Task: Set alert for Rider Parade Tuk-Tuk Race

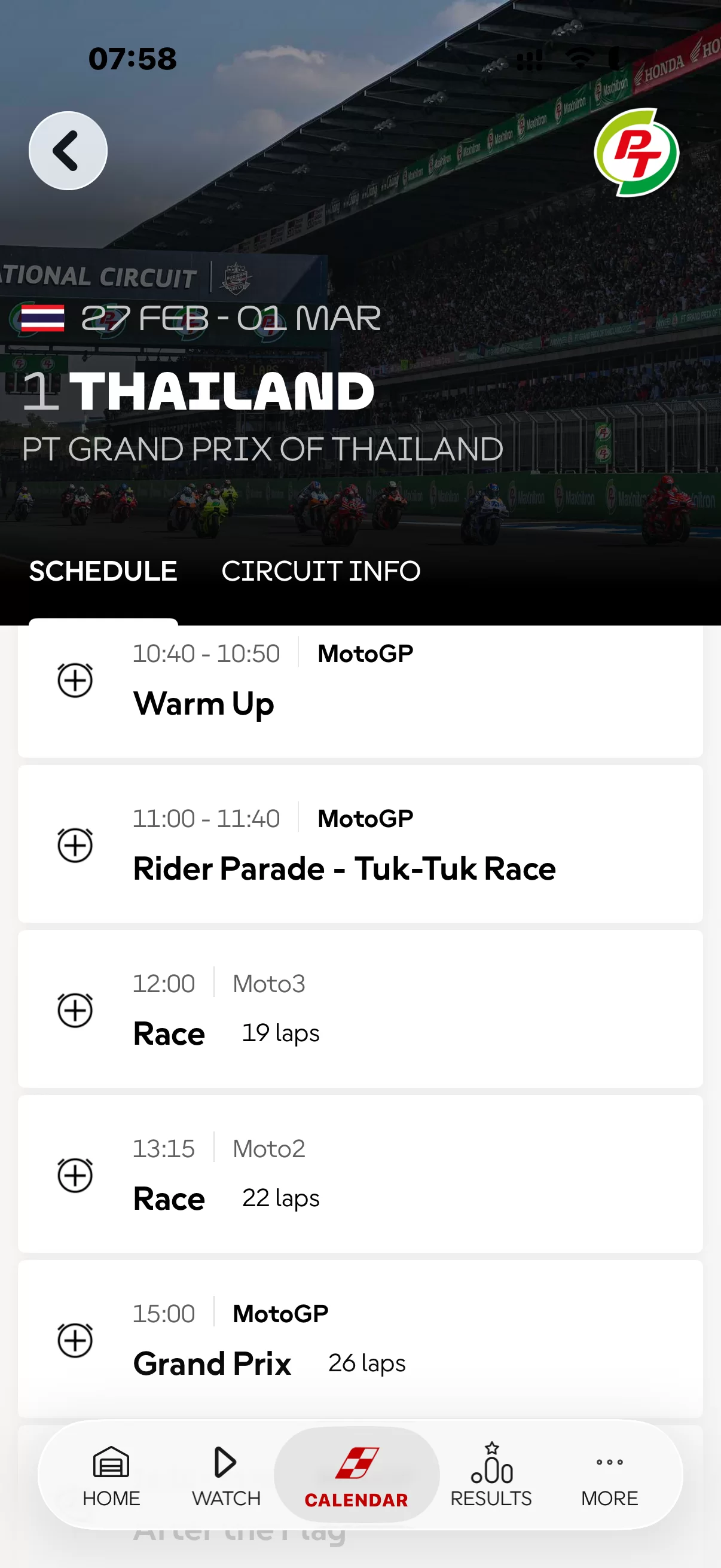Action: pos(75,845)
